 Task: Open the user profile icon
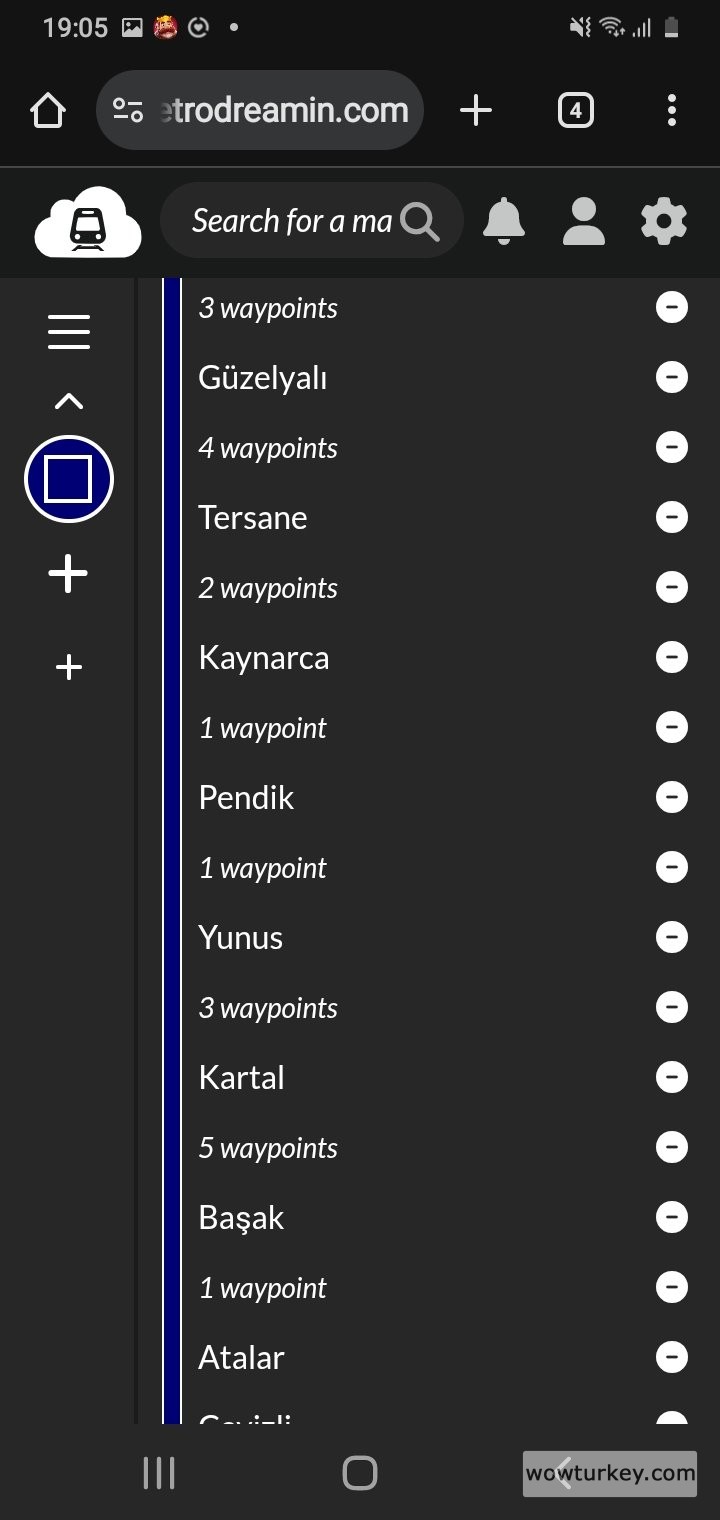(x=584, y=221)
